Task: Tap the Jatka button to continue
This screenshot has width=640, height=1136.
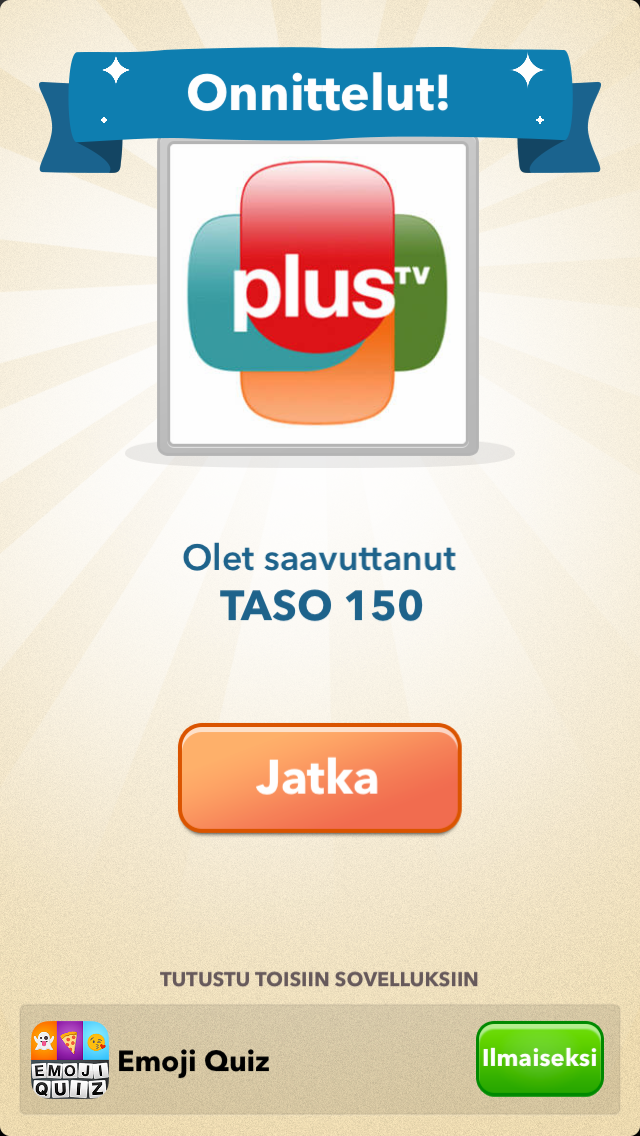Action: click(x=319, y=778)
